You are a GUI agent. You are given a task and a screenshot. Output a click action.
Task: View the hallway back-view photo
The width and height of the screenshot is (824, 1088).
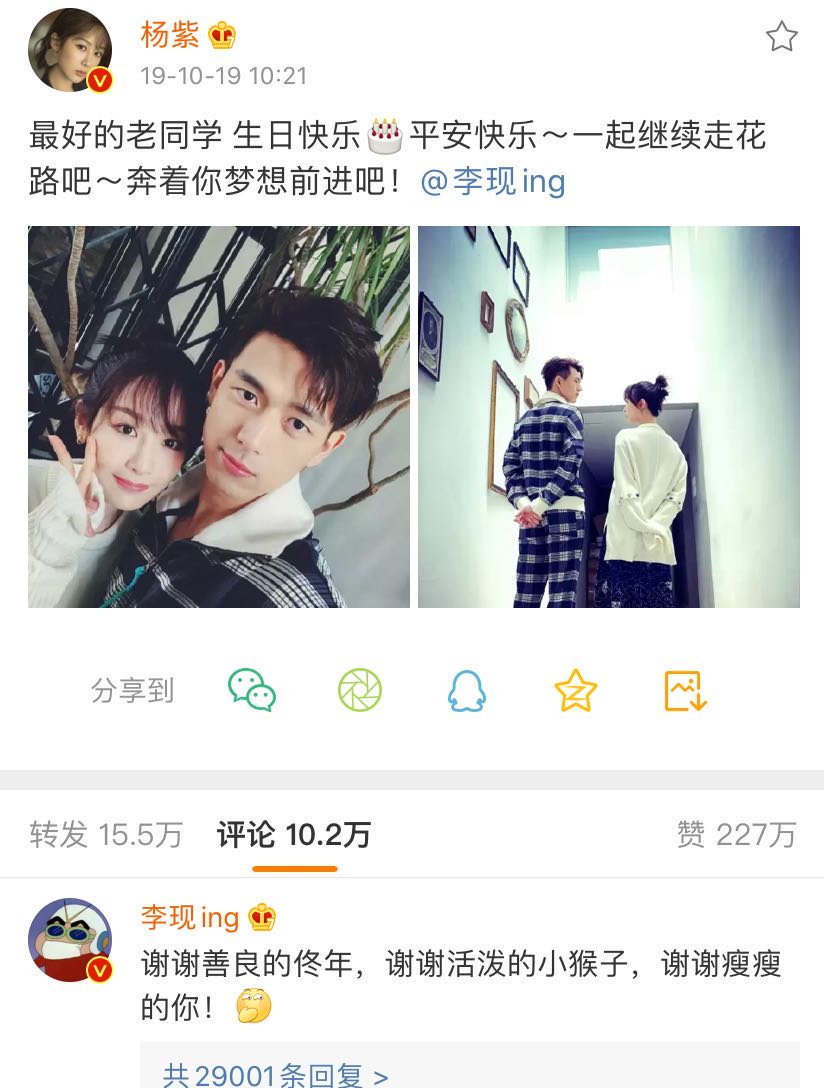608,417
